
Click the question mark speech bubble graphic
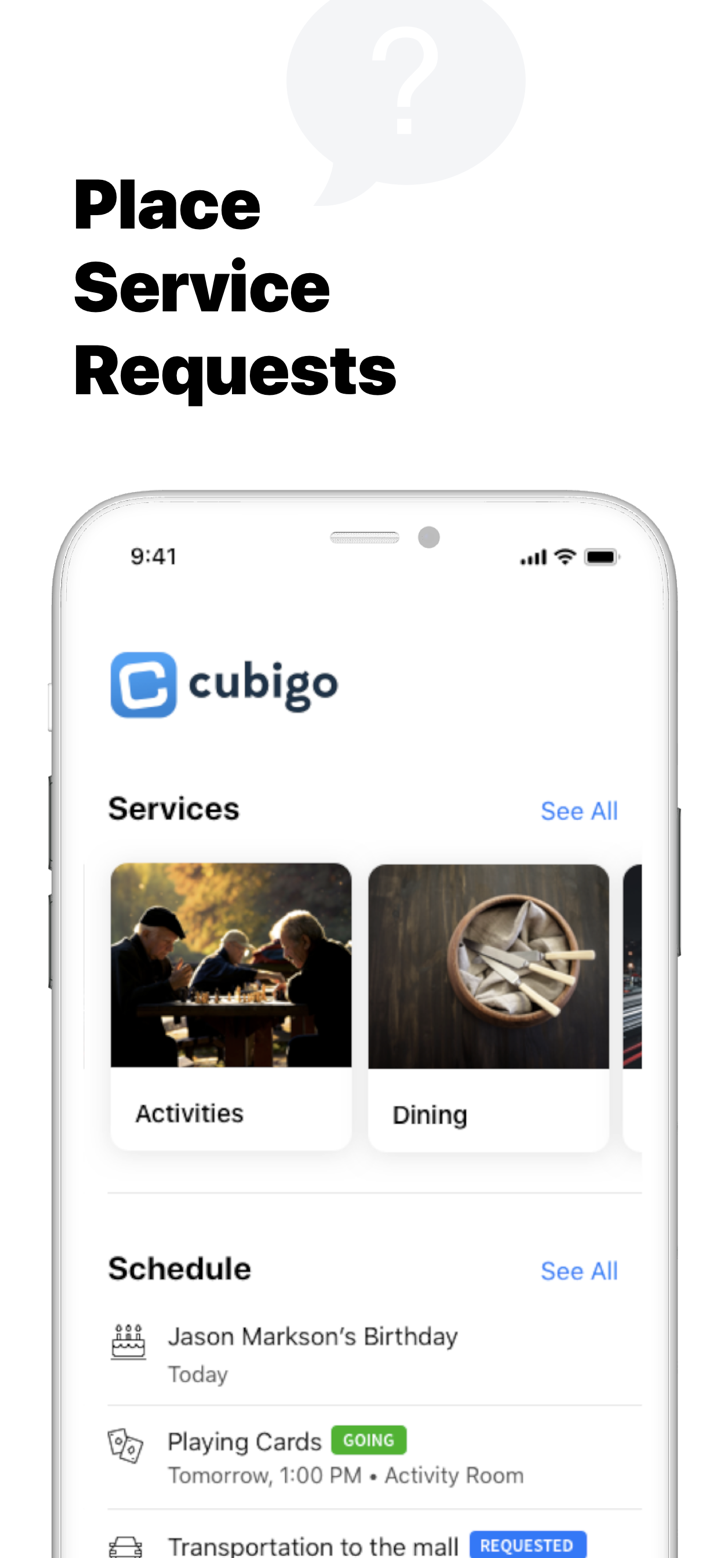405,95
